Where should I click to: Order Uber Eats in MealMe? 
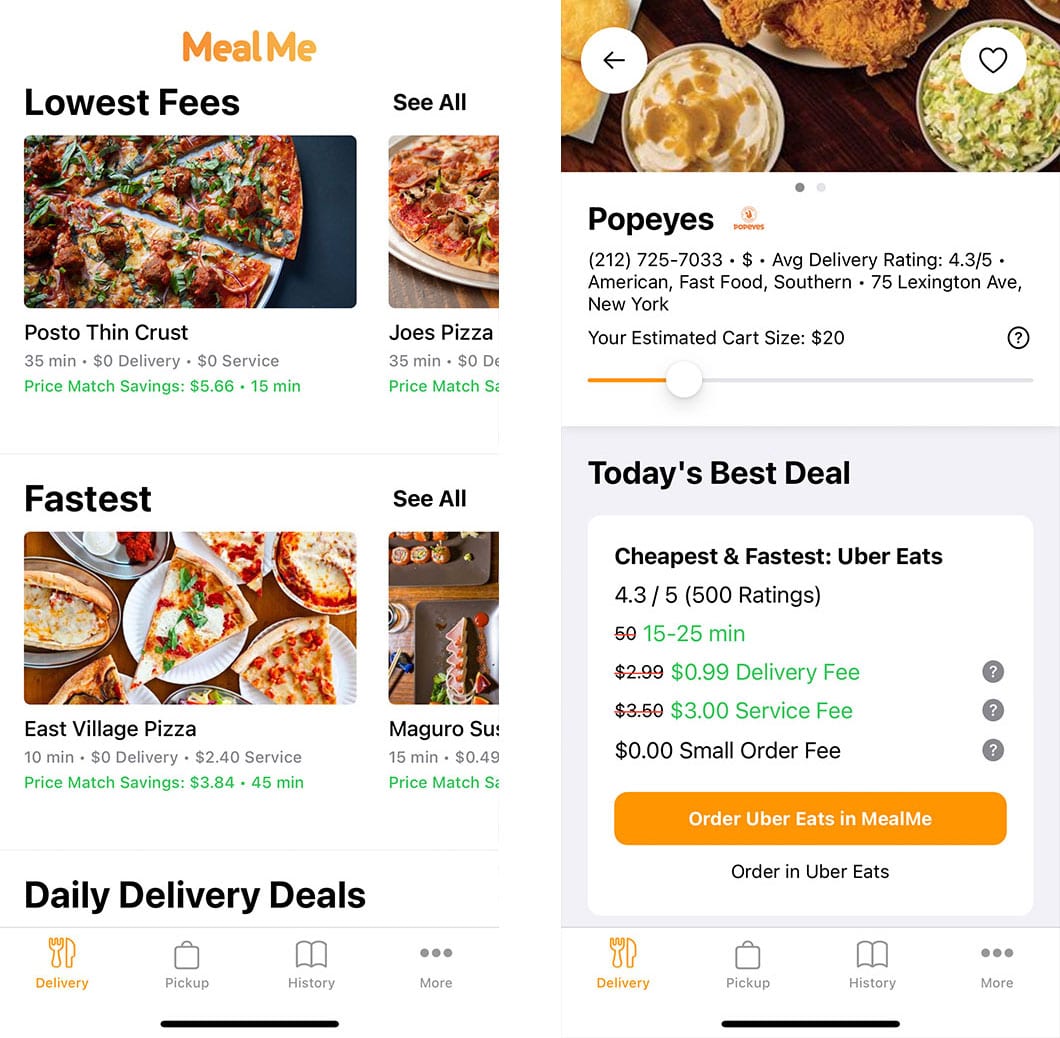(x=810, y=818)
